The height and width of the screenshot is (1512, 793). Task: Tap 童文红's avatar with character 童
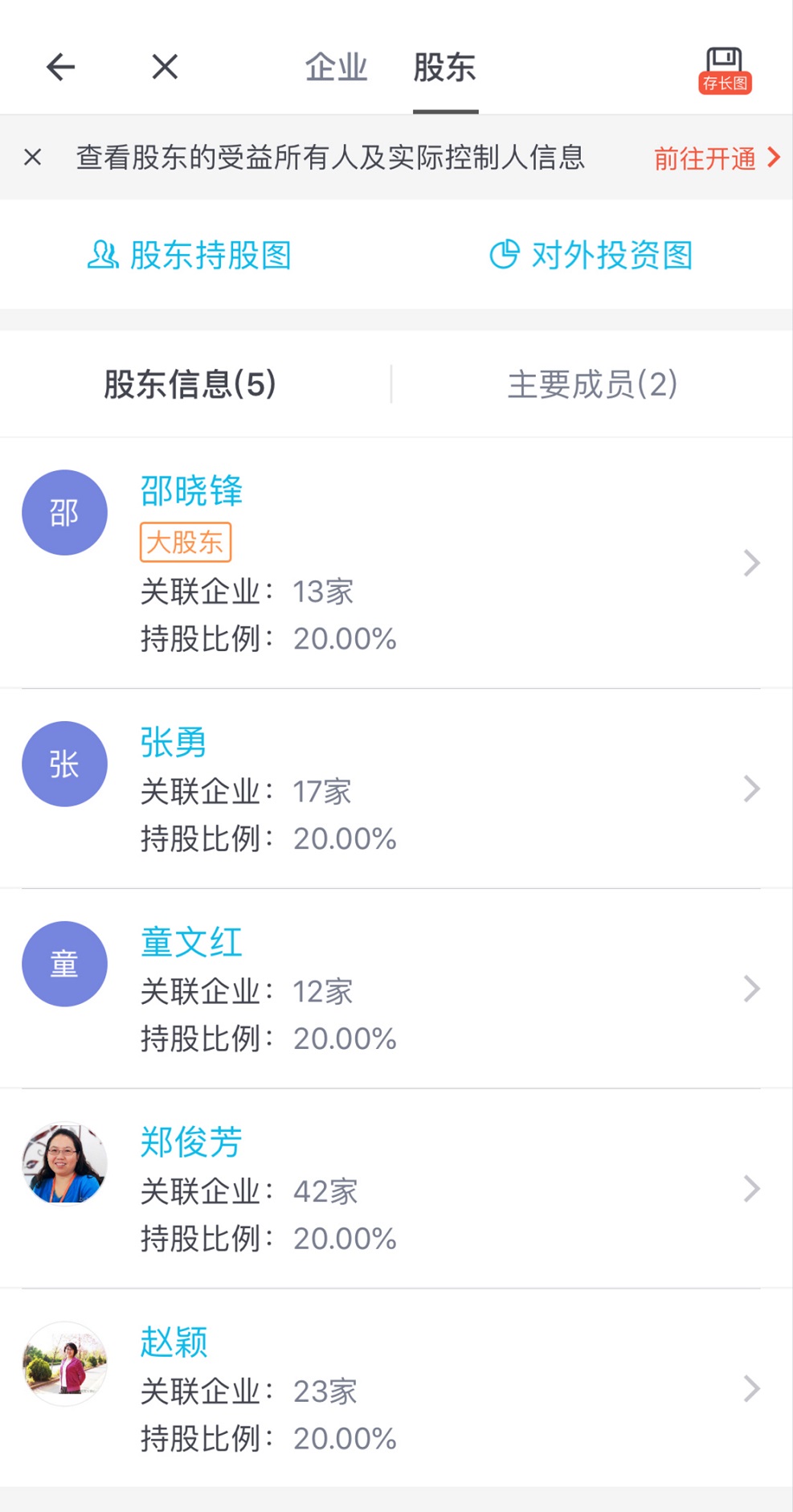coord(64,964)
